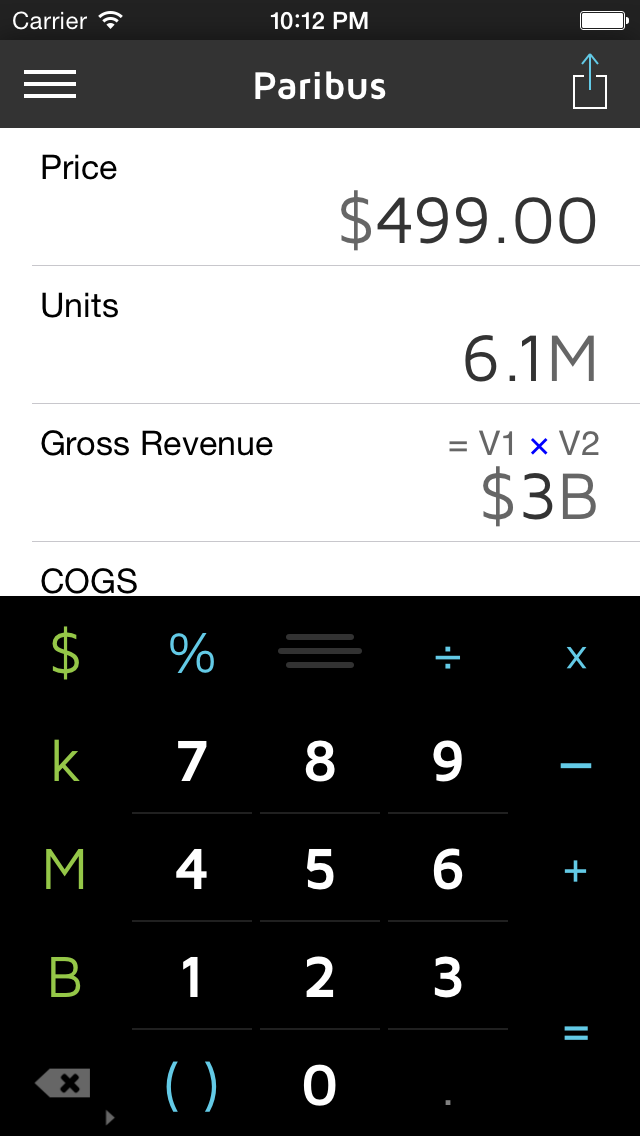
Task: Select the Price row
Action: (x=320, y=198)
